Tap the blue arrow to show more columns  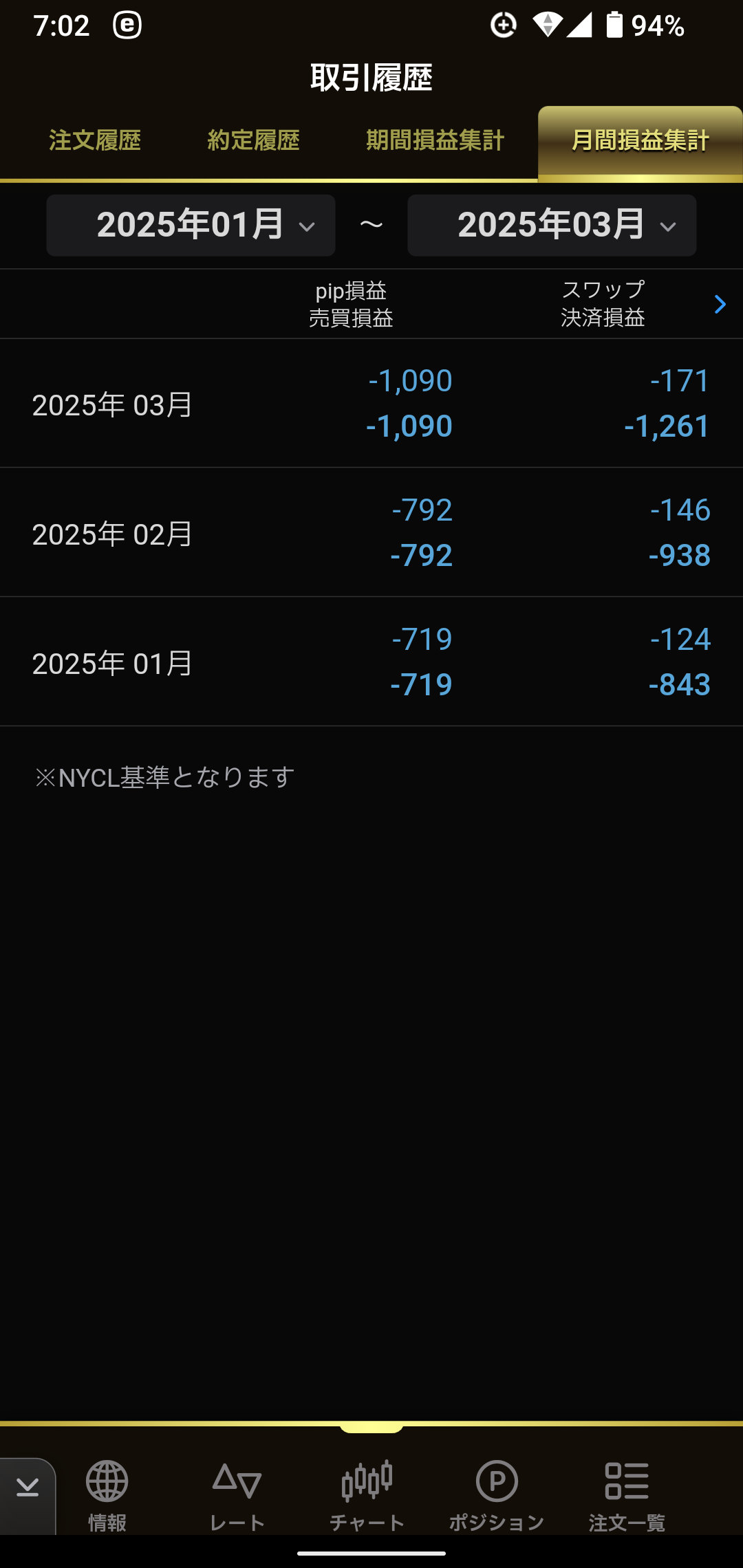point(720,304)
